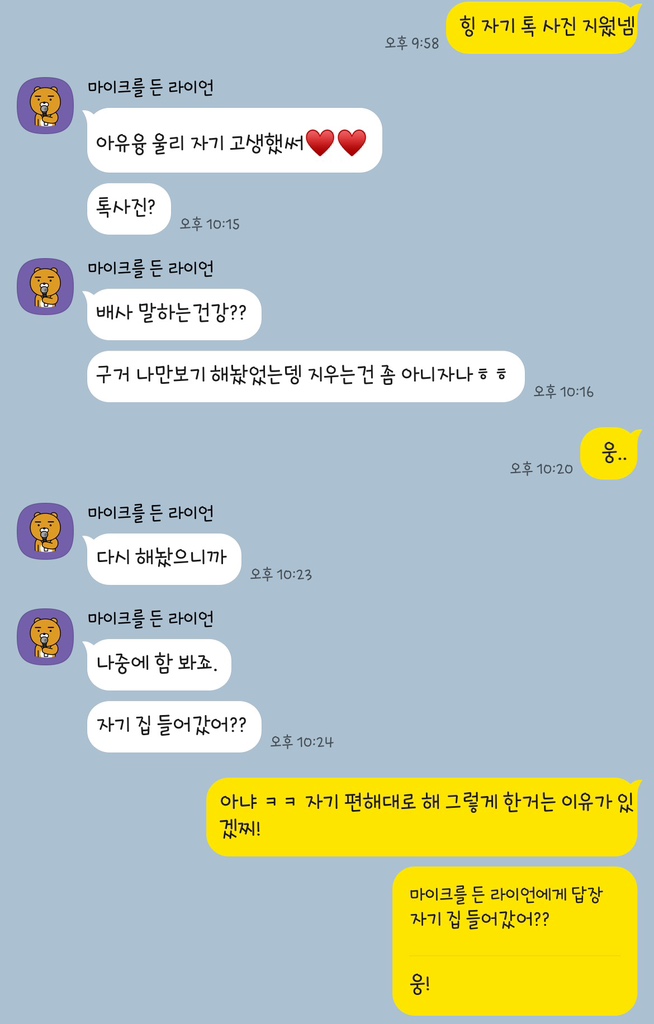The width and height of the screenshot is (654, 1024).
Task: View profile from avatar beside '다시 해놨으니까'
Action: [x=45, y=531]
